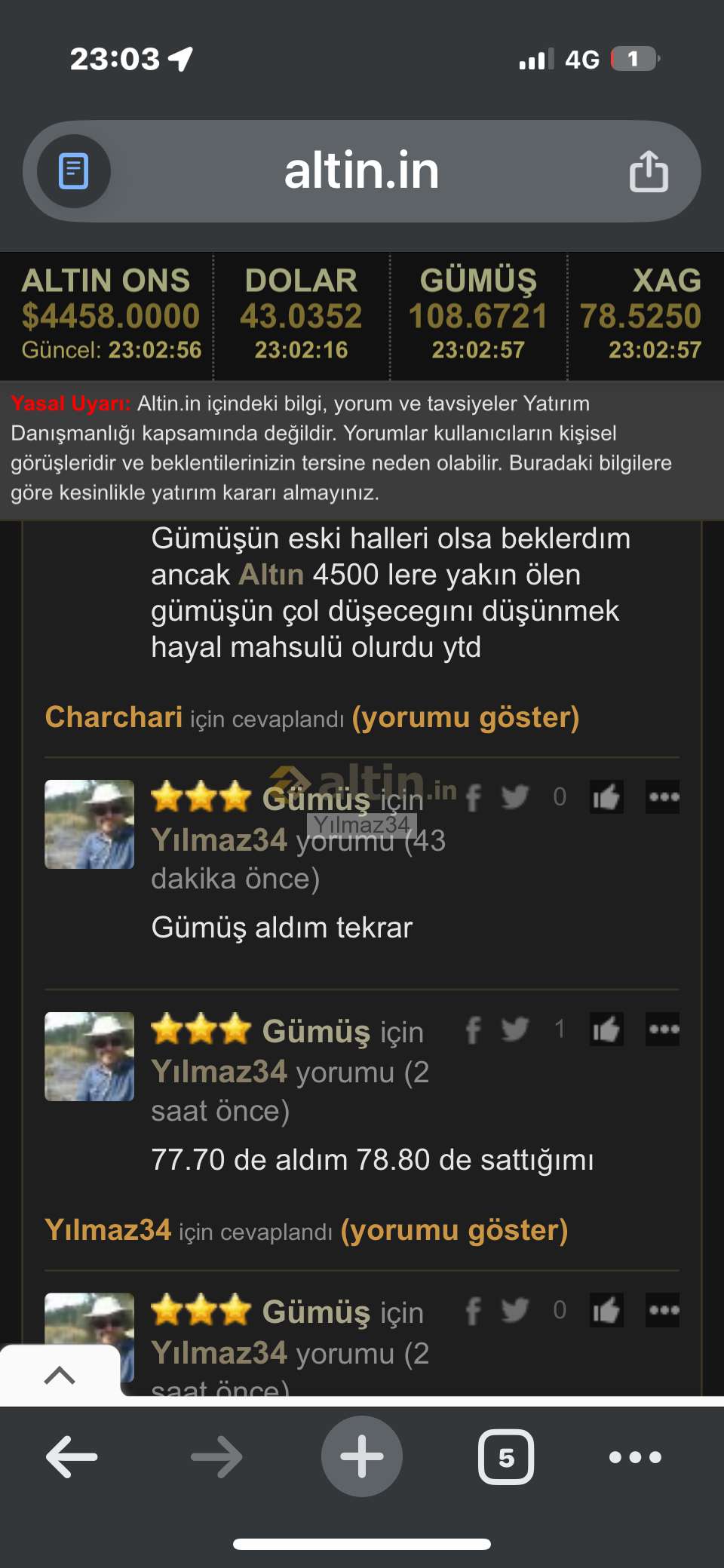724x1568 pixels.
Task: Tap the altin.in address bar
Action: coord(362,171)
